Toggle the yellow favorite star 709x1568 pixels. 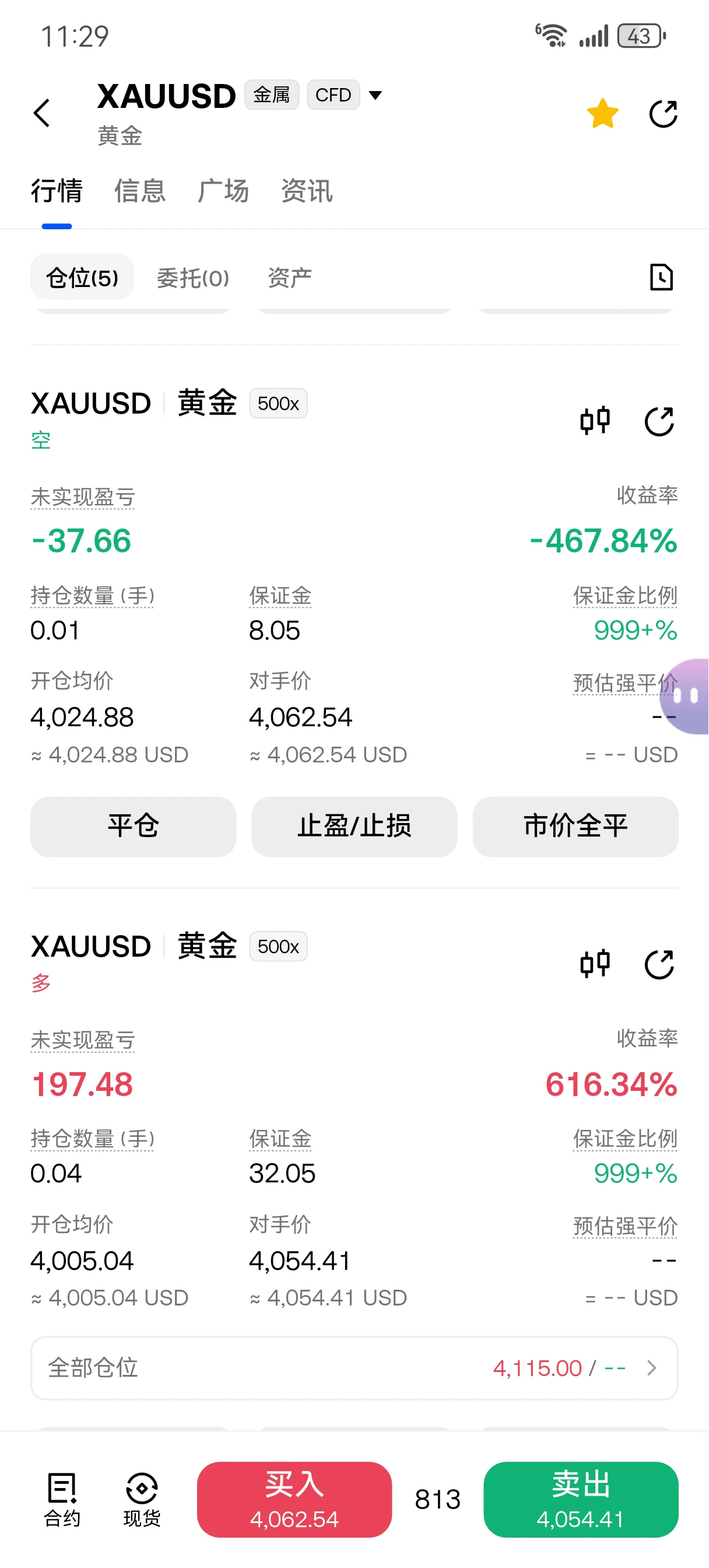pyautogui.click(x=602, y=113)
